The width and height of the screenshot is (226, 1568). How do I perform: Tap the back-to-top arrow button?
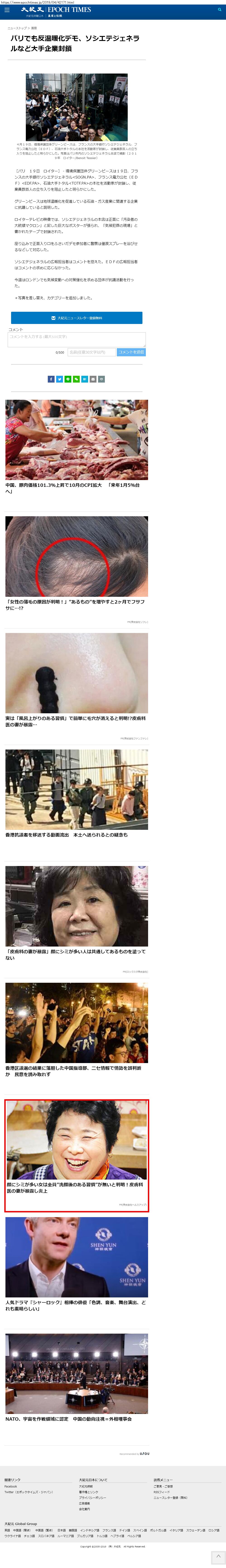pyautogui.click(x=217, y=1557)
